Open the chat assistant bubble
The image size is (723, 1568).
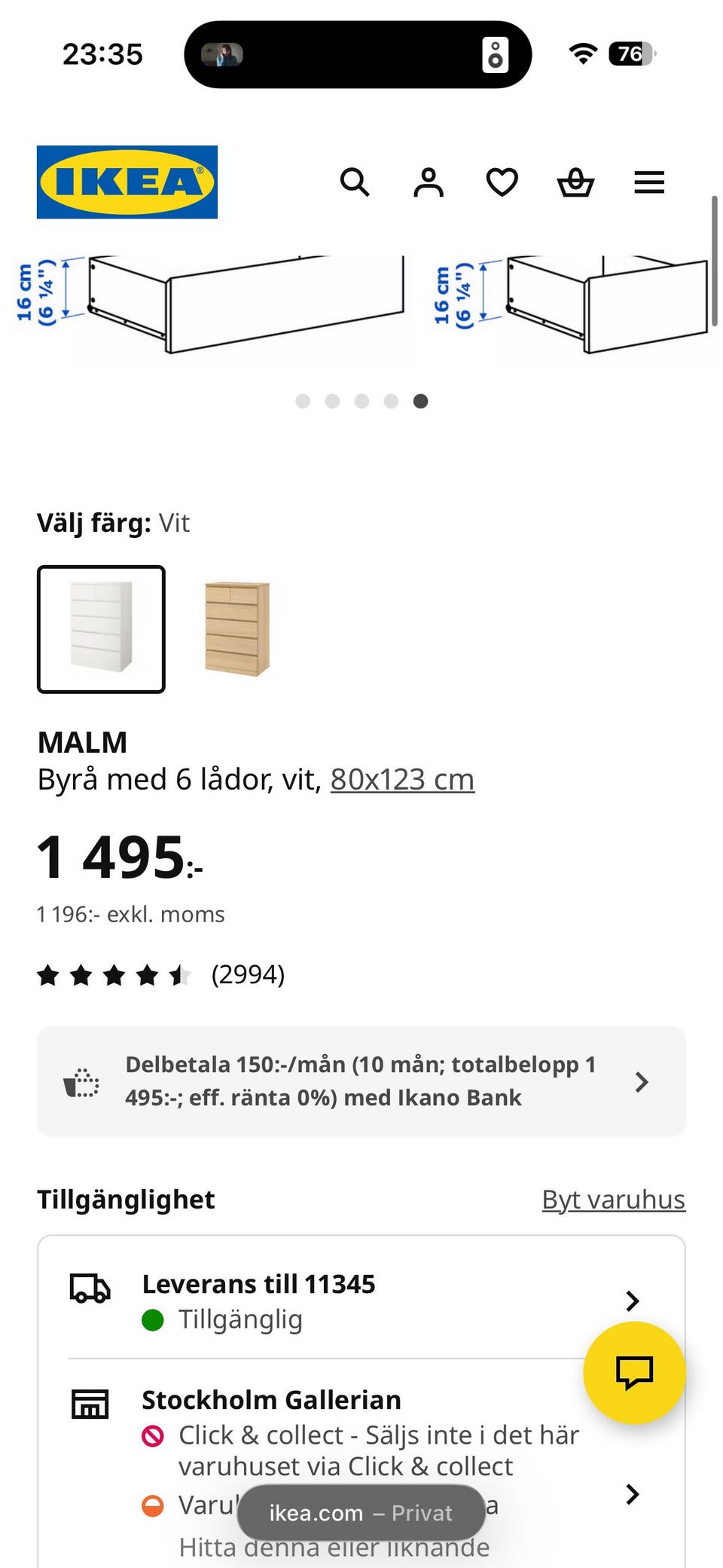[x=635, y=1372]
